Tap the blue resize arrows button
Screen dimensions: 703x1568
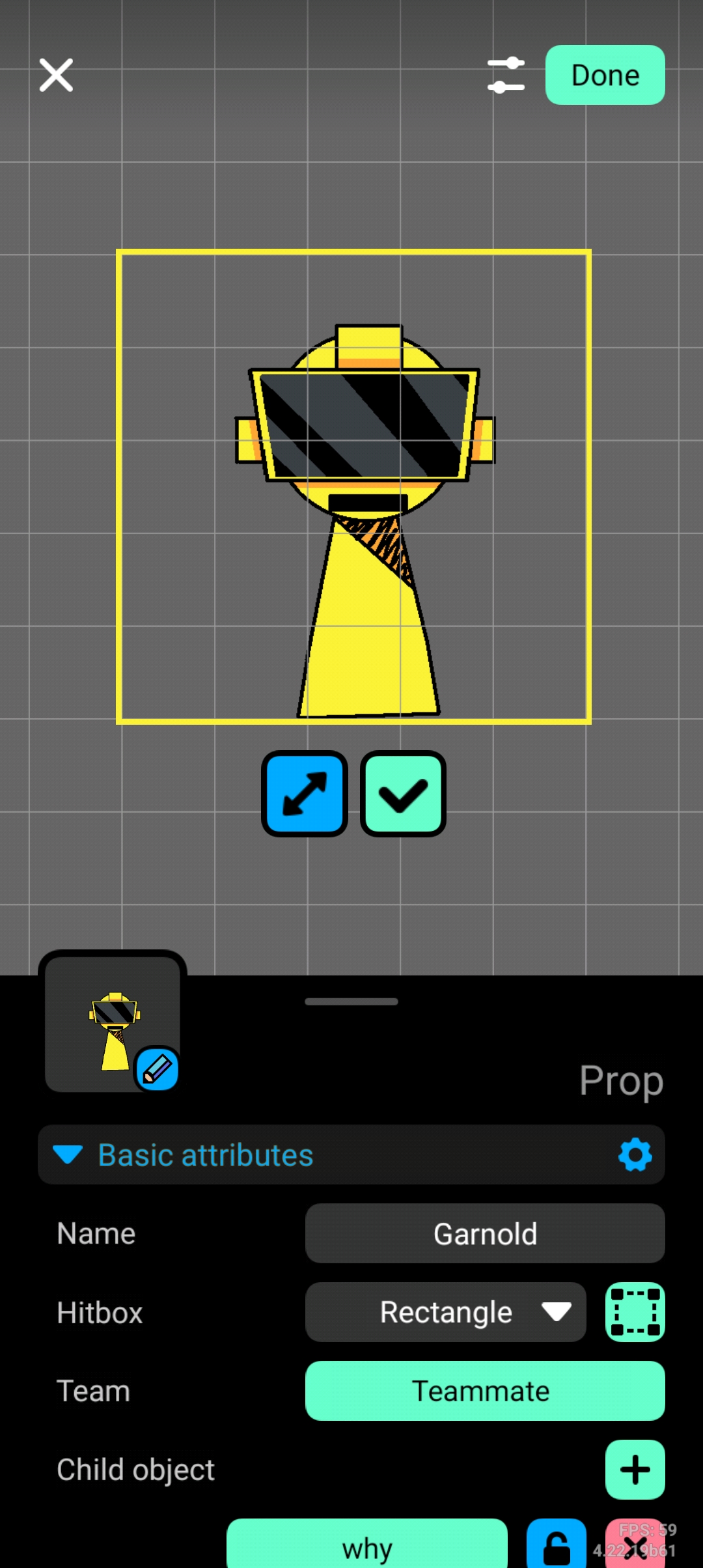click(x=305, y=793)
